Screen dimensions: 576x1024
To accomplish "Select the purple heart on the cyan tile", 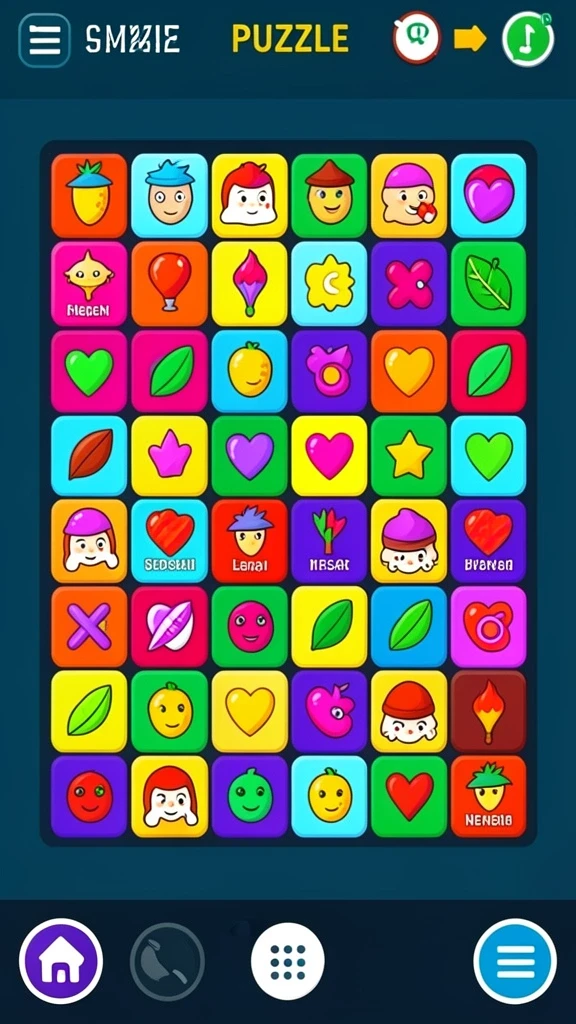I will pyautogui.click(x=488, y=195).
